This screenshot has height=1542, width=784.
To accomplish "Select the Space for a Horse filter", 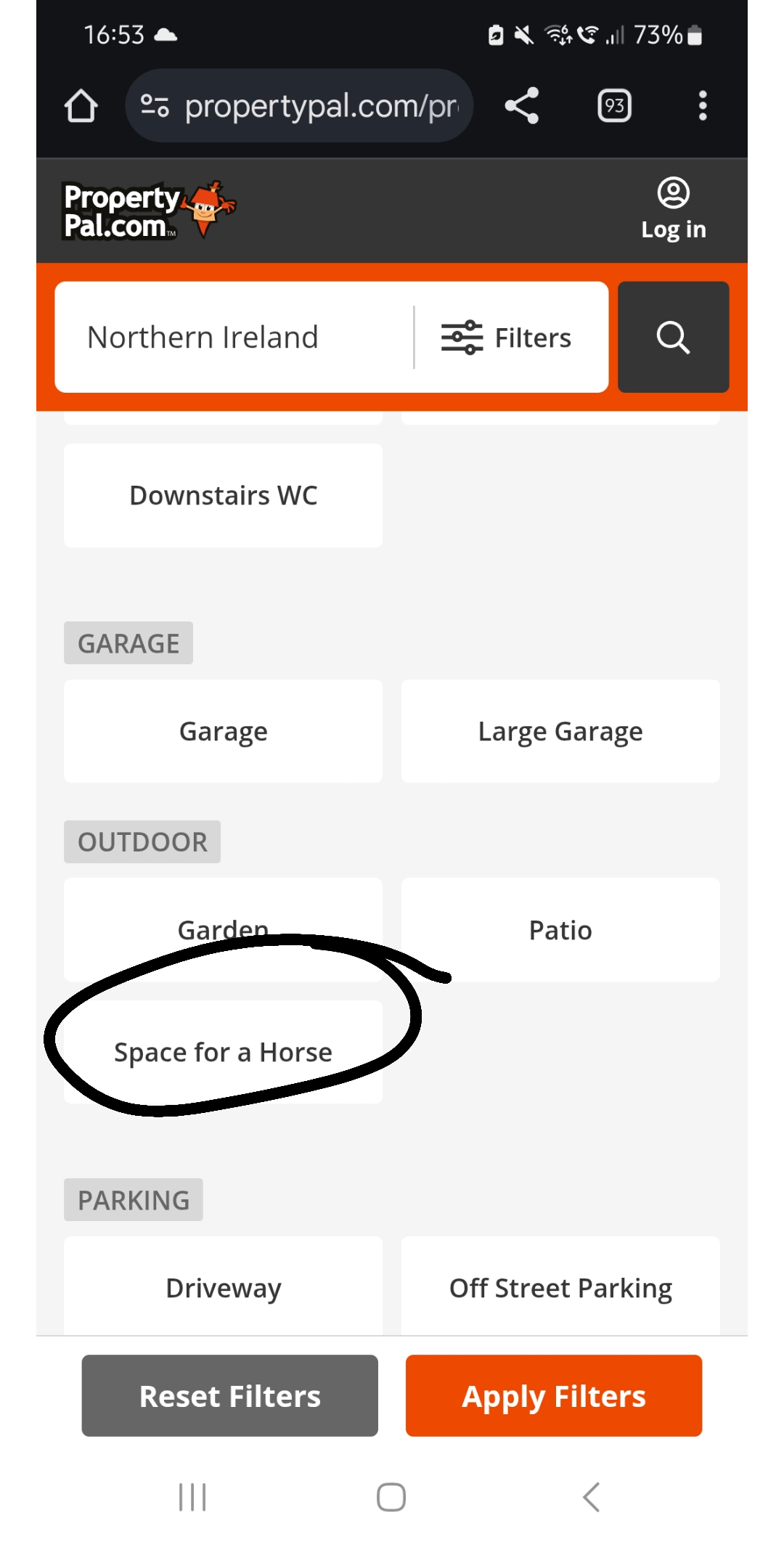I will pos(223,1052).
